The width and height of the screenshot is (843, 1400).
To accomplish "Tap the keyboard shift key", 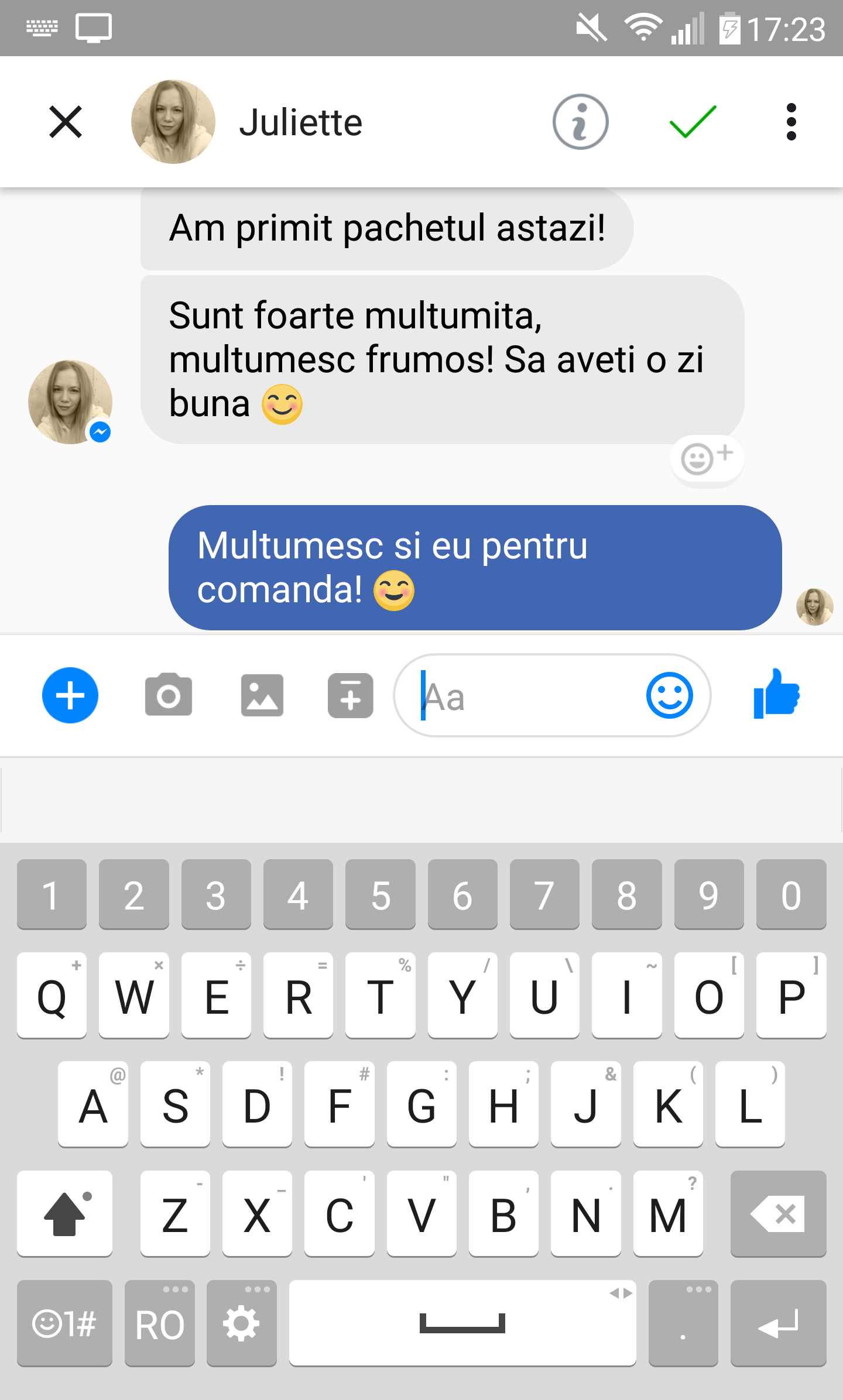I will 65,1214.
